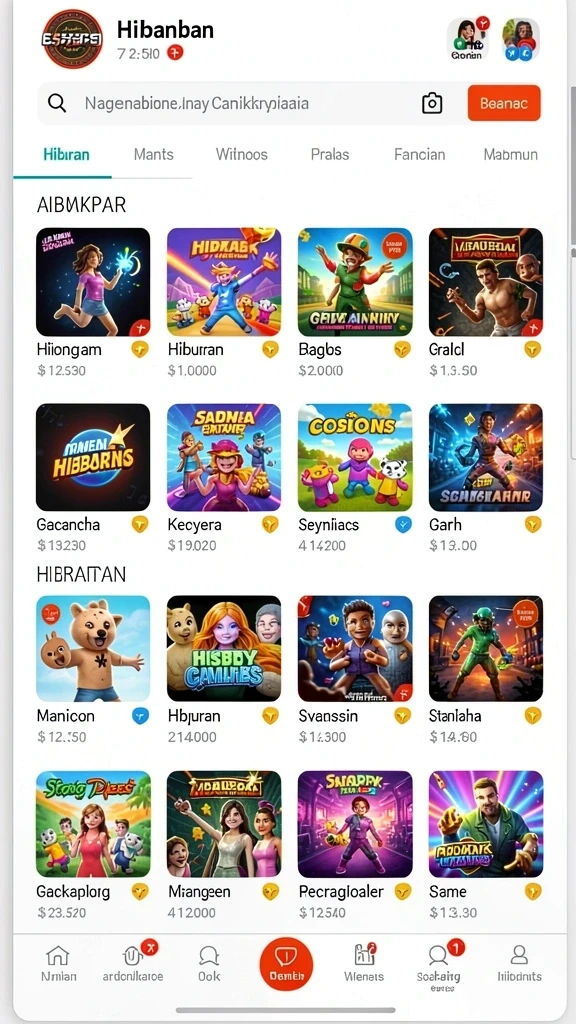Screen dimensions: 576x1024
Task: Switch to the Witnoos tab
Action: tap(242, 155)
